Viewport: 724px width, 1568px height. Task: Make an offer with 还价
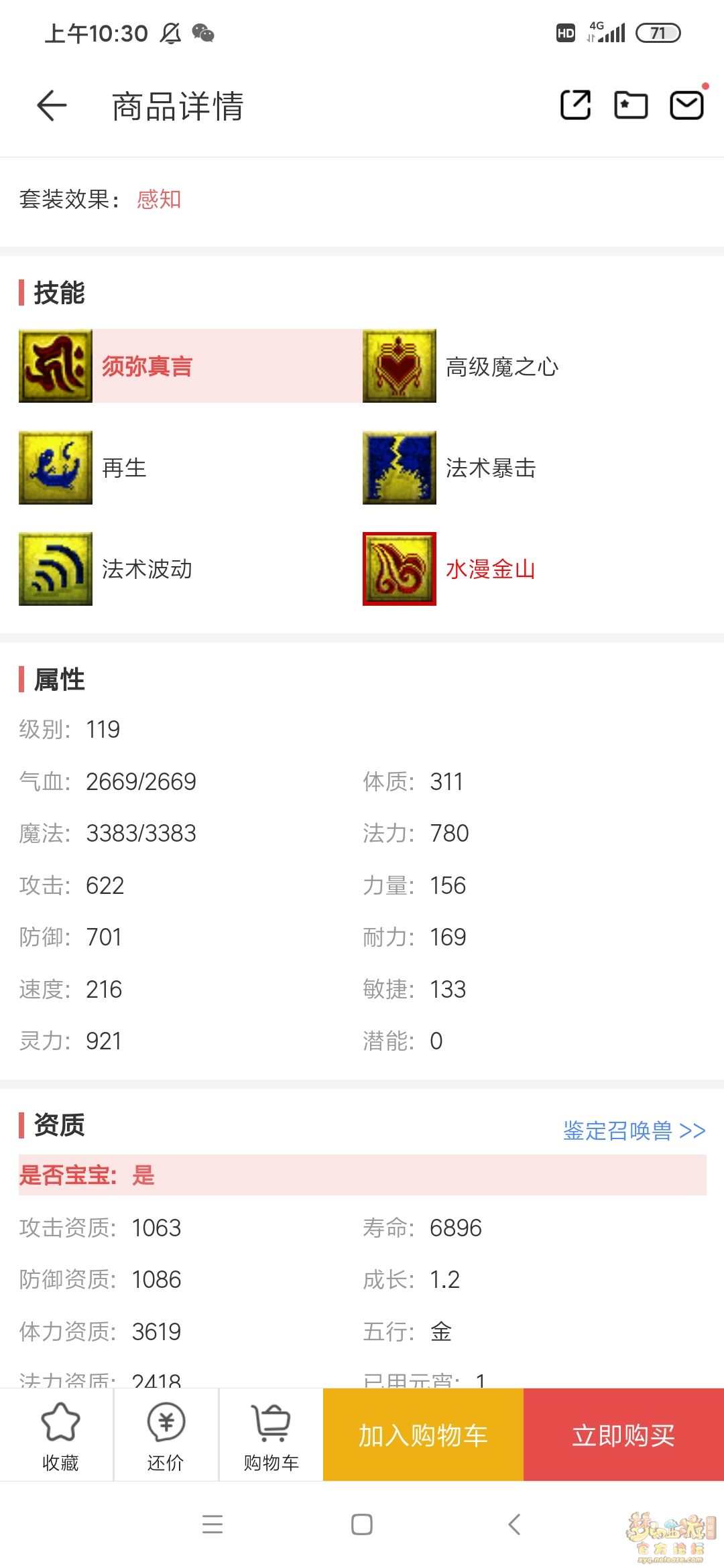[x=166, y=1435]
